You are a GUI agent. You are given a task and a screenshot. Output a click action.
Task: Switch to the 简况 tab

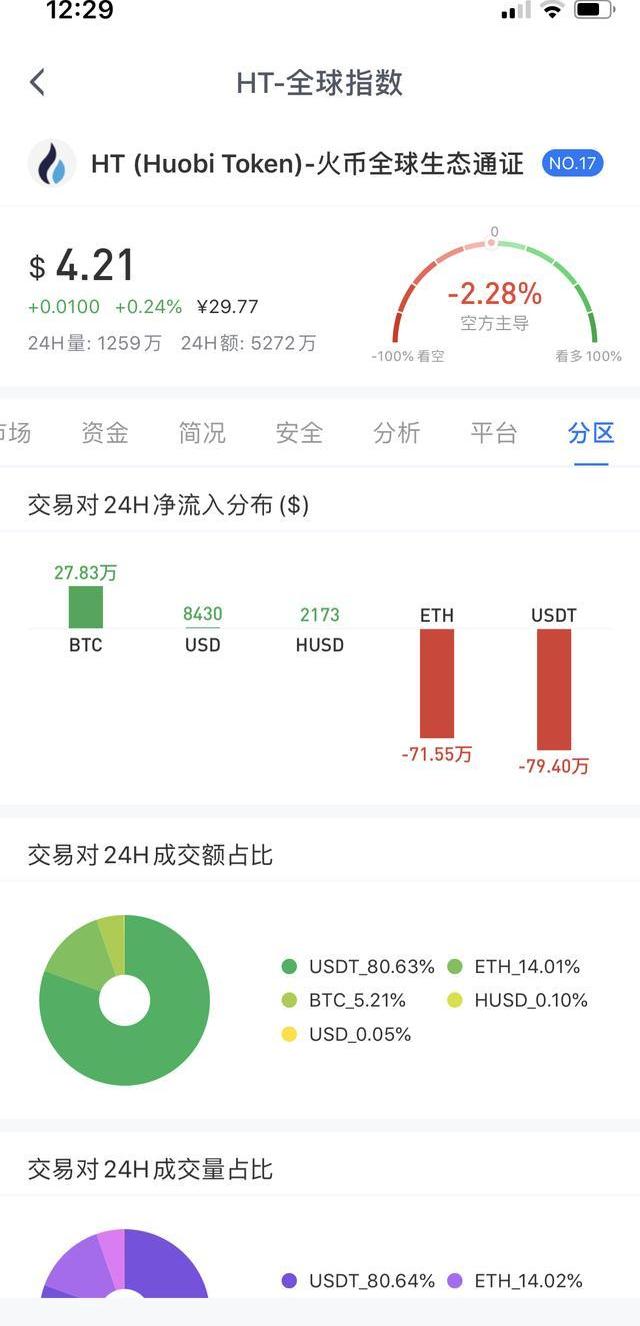[x=202, y=433]
